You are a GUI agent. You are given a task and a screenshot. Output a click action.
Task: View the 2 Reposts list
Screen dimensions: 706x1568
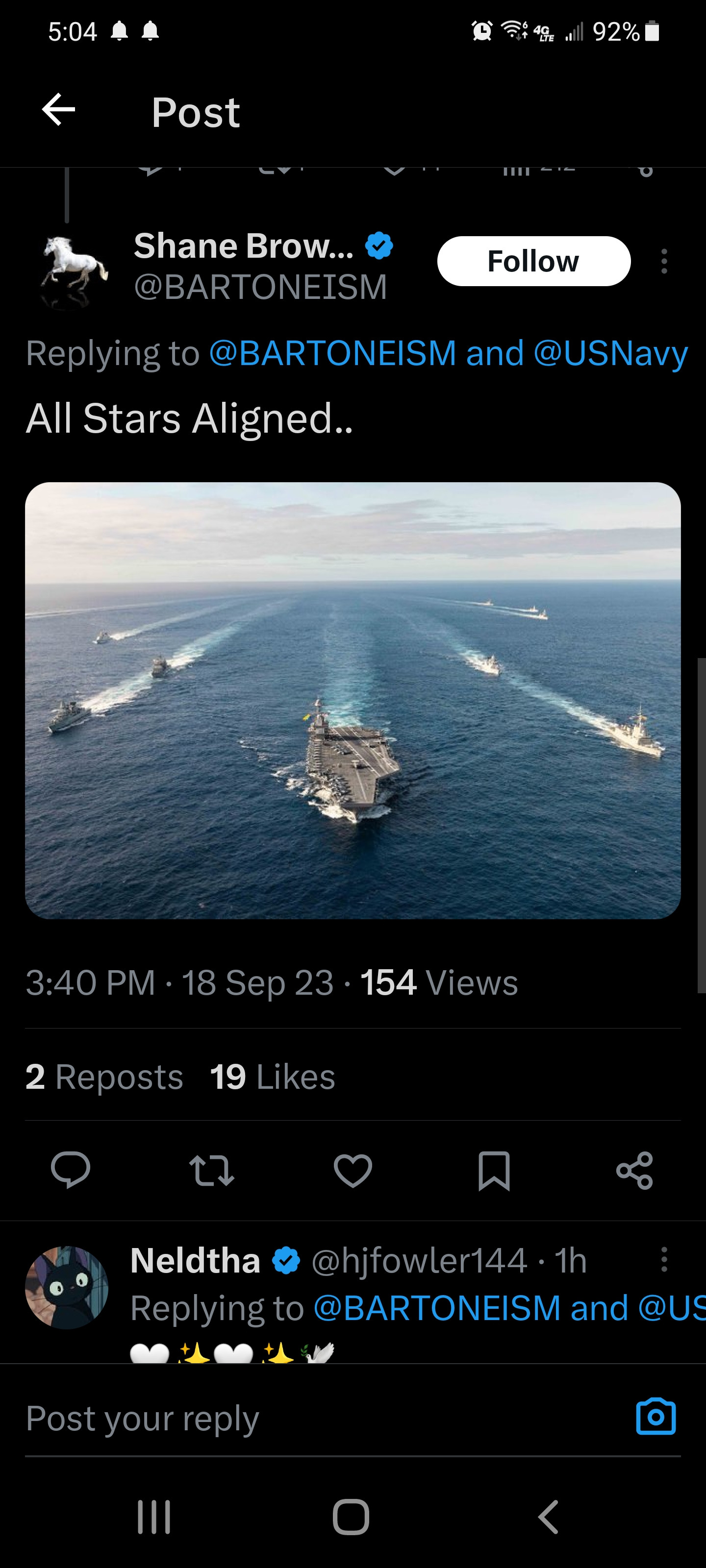coord(104,1077)
